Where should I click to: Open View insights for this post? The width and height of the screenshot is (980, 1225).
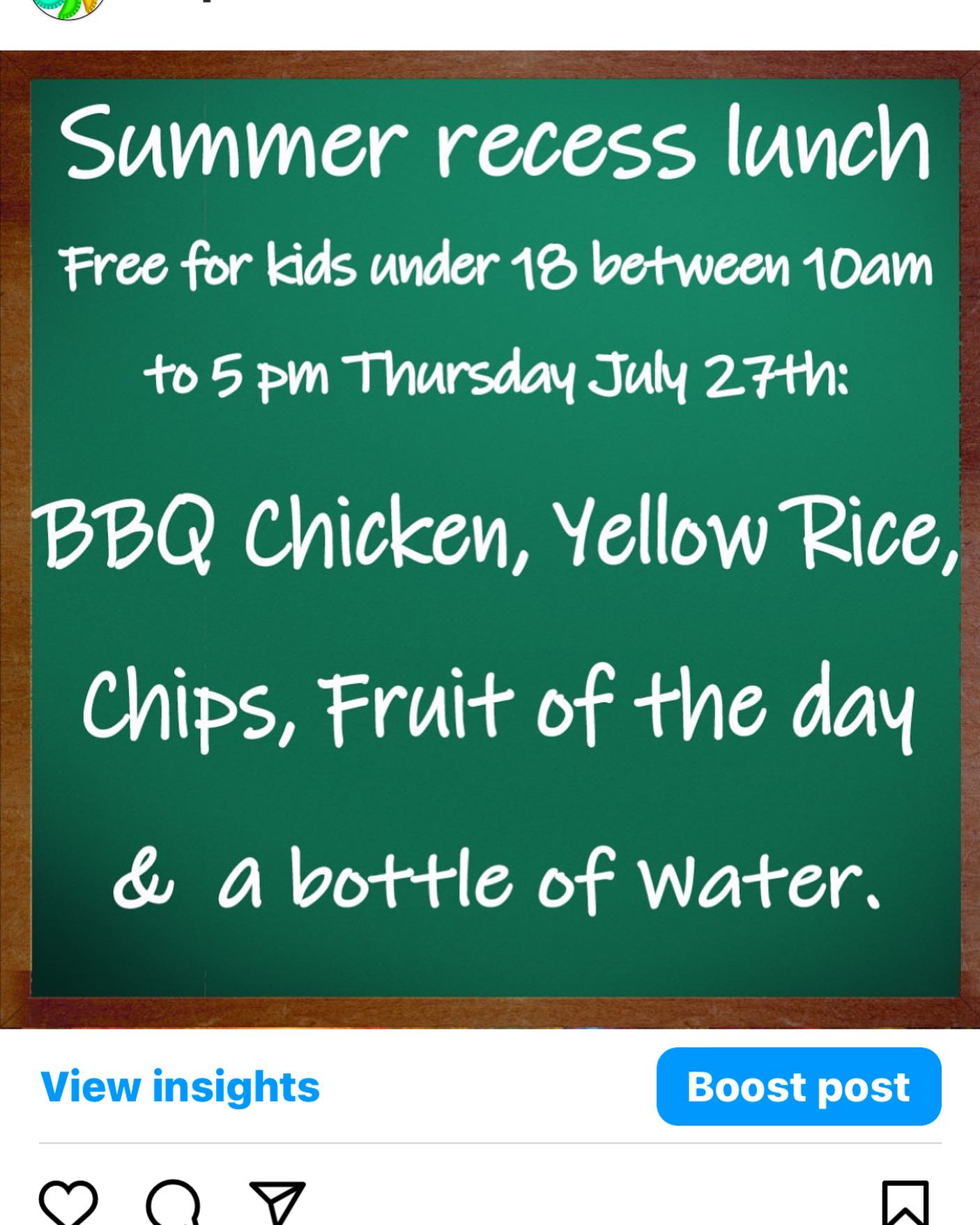click(x=180, y=1086)
